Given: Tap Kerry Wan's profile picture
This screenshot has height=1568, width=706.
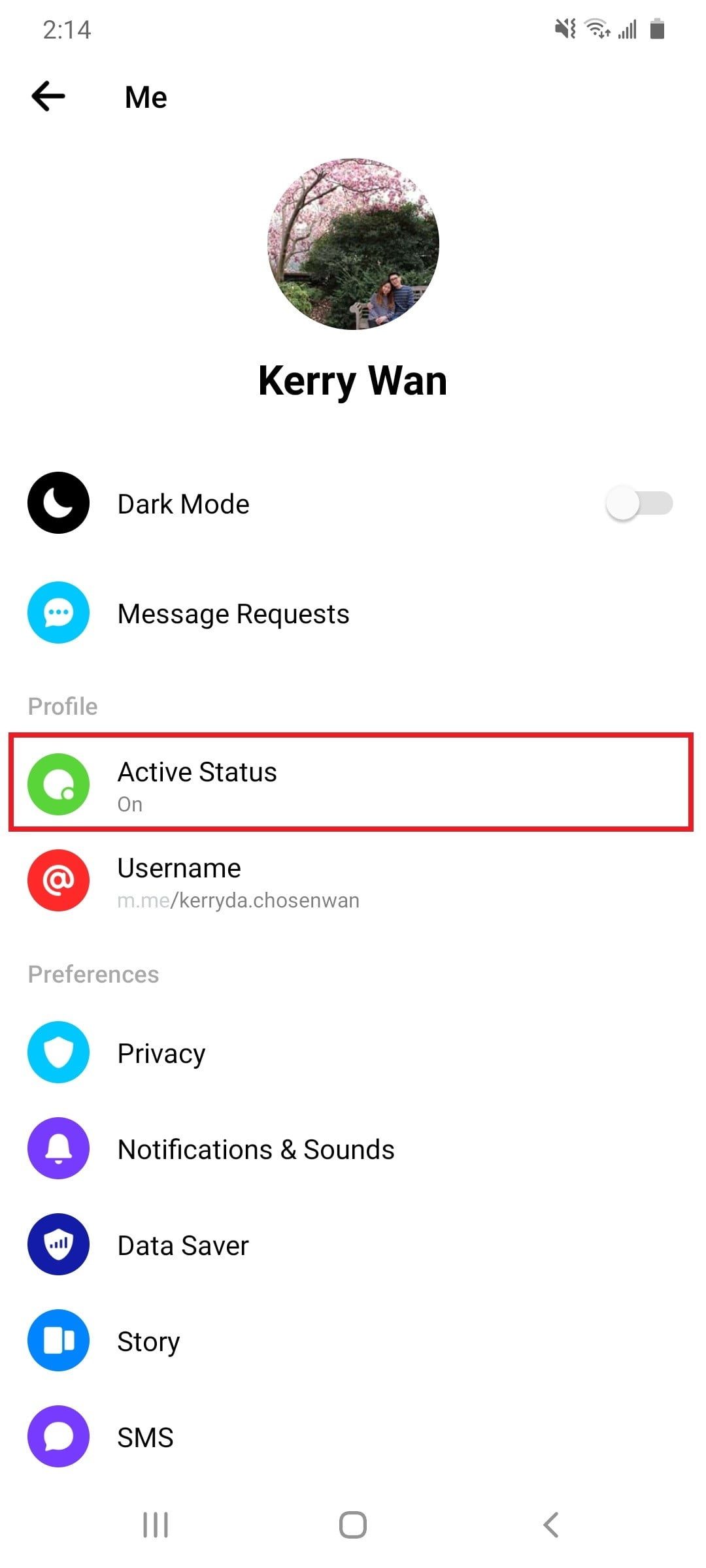Looking at the screenshot, I should pos(353,244).
